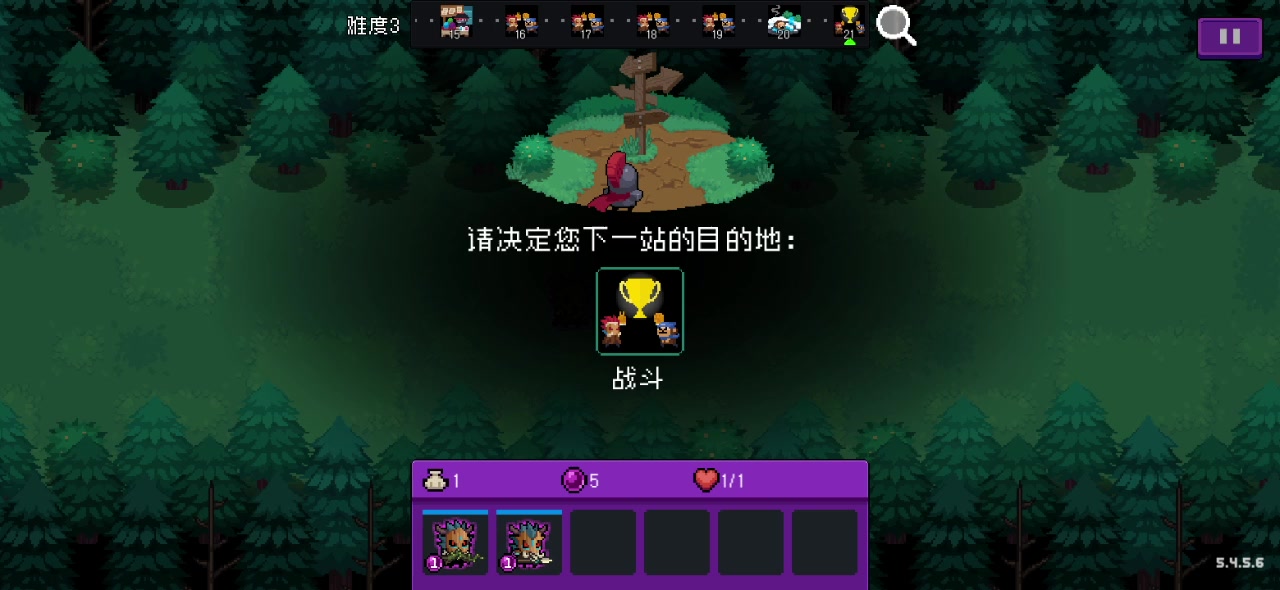Pause the game
Image resolution: width=1280 pixels, height=590 pixels.
(1230, 38)
